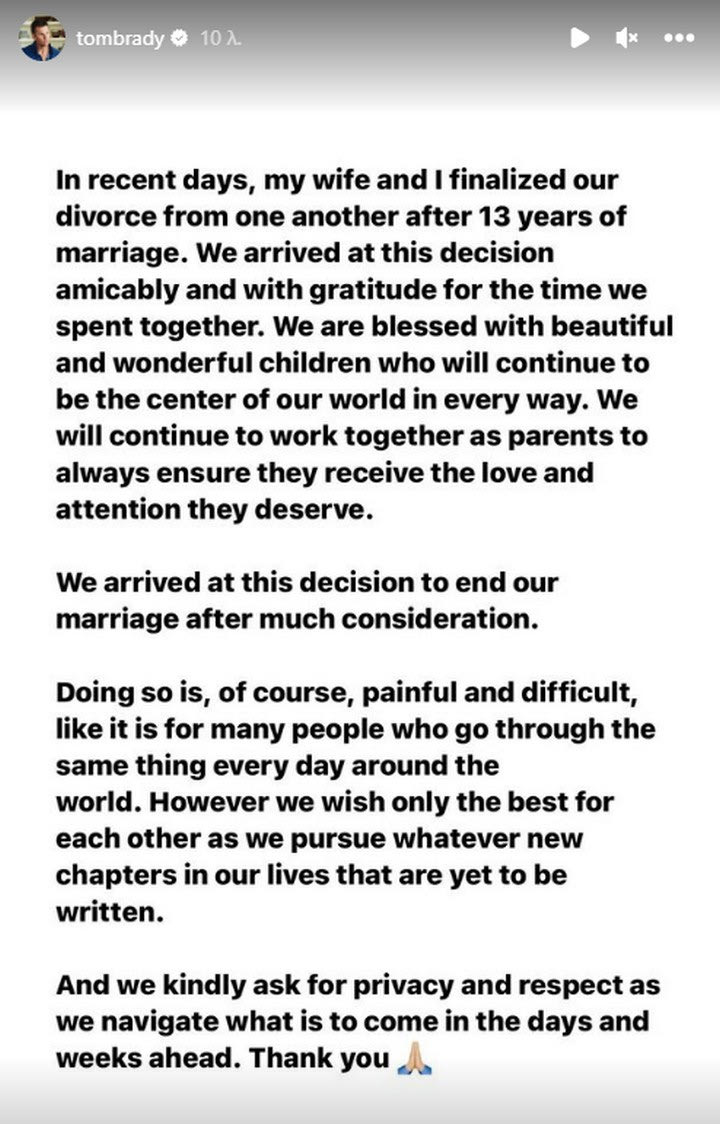The image size is (720, 1124).
Task: Open the tombrady username link
Action: pyautogui.click(x=120, y=38)
